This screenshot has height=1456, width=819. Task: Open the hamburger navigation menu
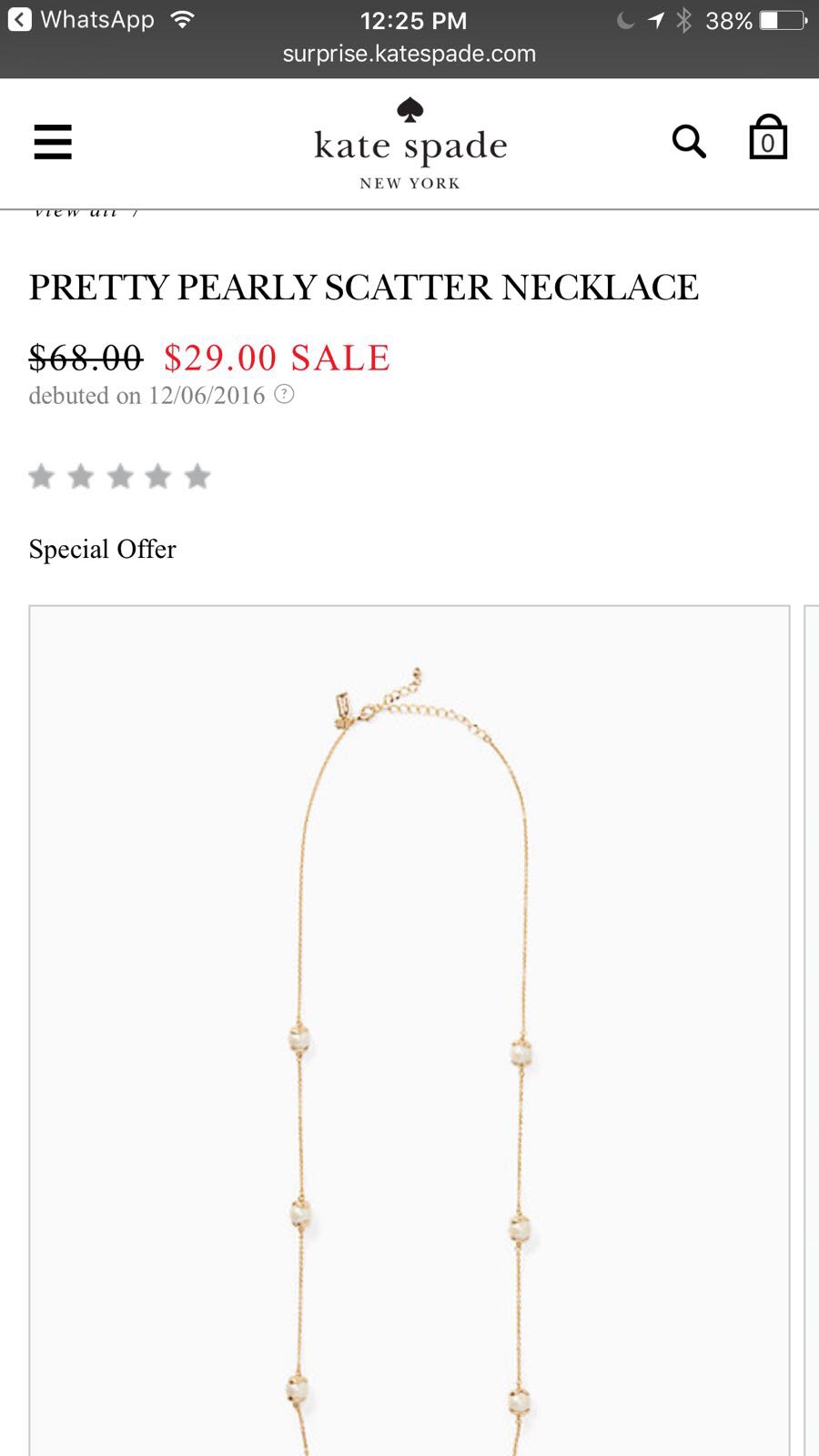[53, 142]
